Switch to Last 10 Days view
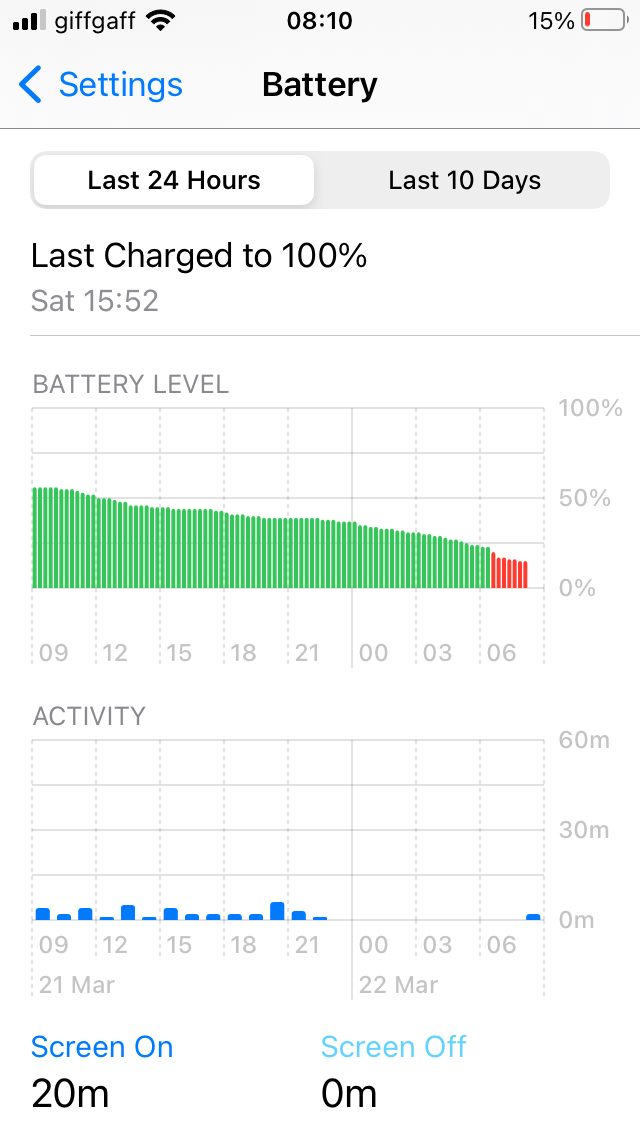The height and width of the screenshot is (1136, 640). [464, 181]
